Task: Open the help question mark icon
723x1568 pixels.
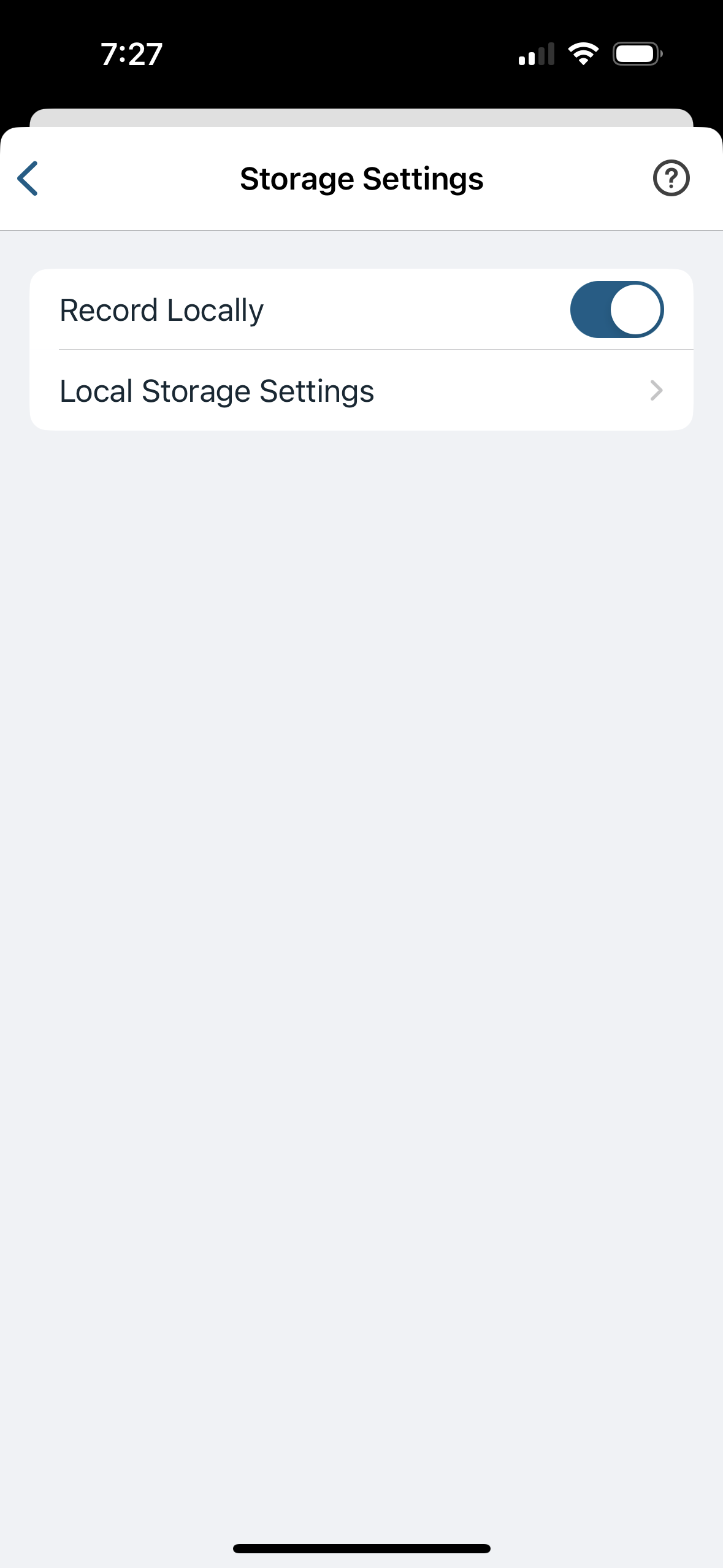Action: point(671,179)
